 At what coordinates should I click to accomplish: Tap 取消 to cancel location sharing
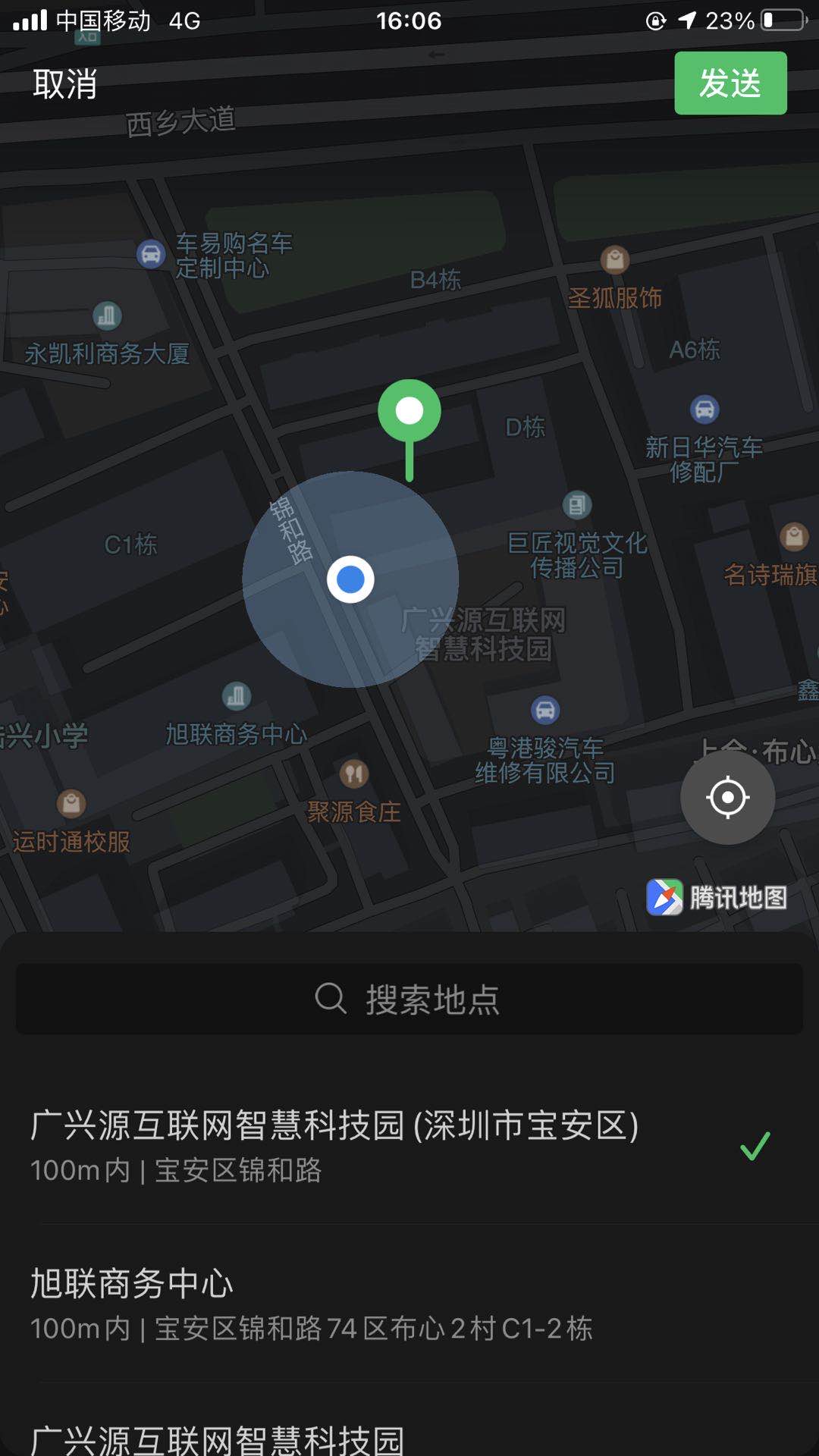point(65,84)
